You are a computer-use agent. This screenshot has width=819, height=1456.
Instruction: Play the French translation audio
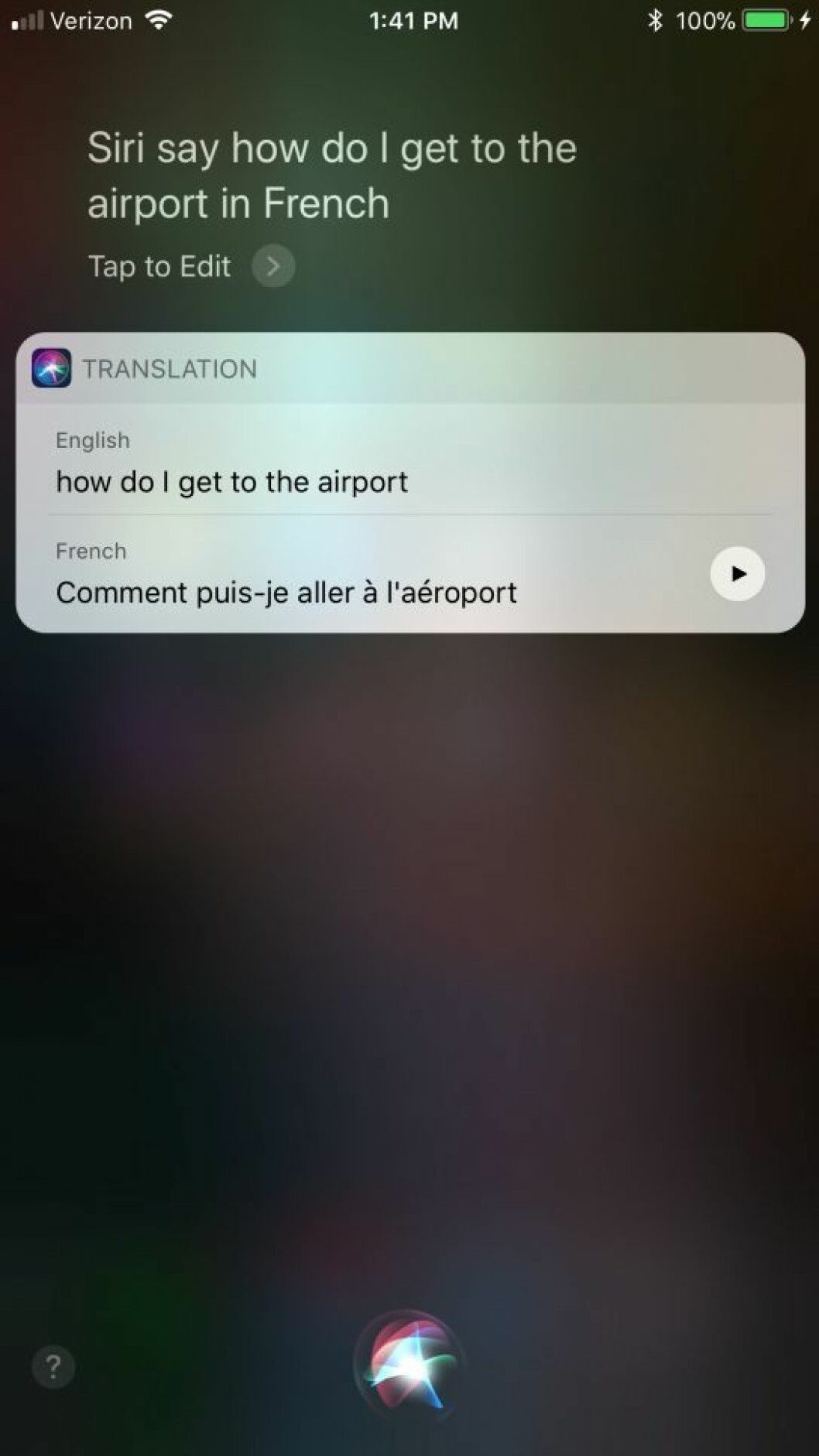[737, 574]
